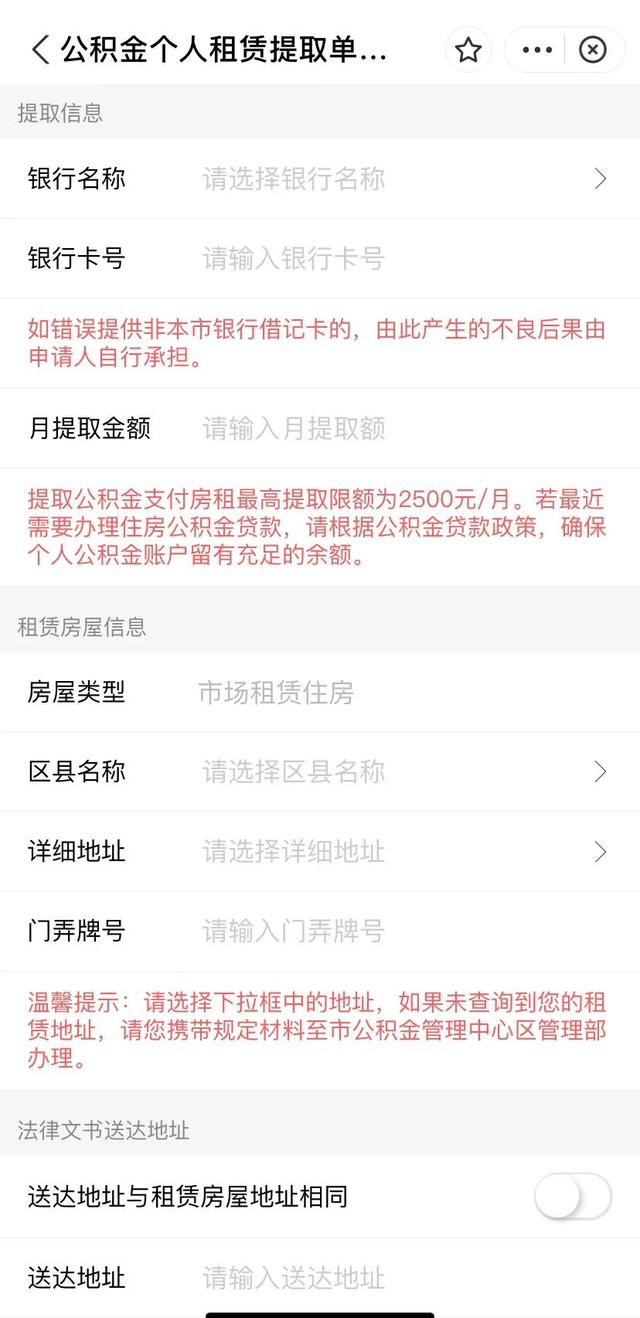The height and width of the screenshot is (1318, 640).
Task: Open the three-dot more options menu
Action: coord(538,50)
